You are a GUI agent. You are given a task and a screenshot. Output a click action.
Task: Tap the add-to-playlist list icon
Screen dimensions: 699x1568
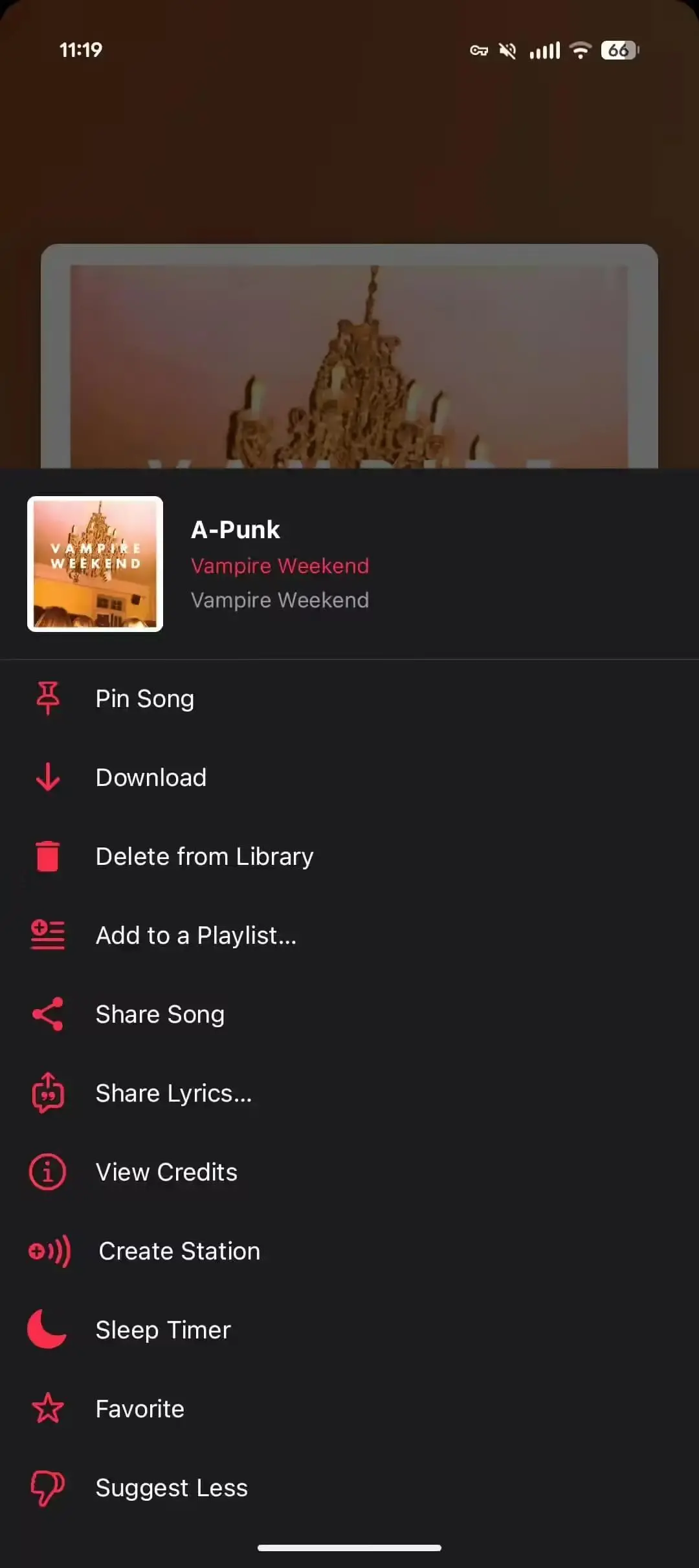48,935
